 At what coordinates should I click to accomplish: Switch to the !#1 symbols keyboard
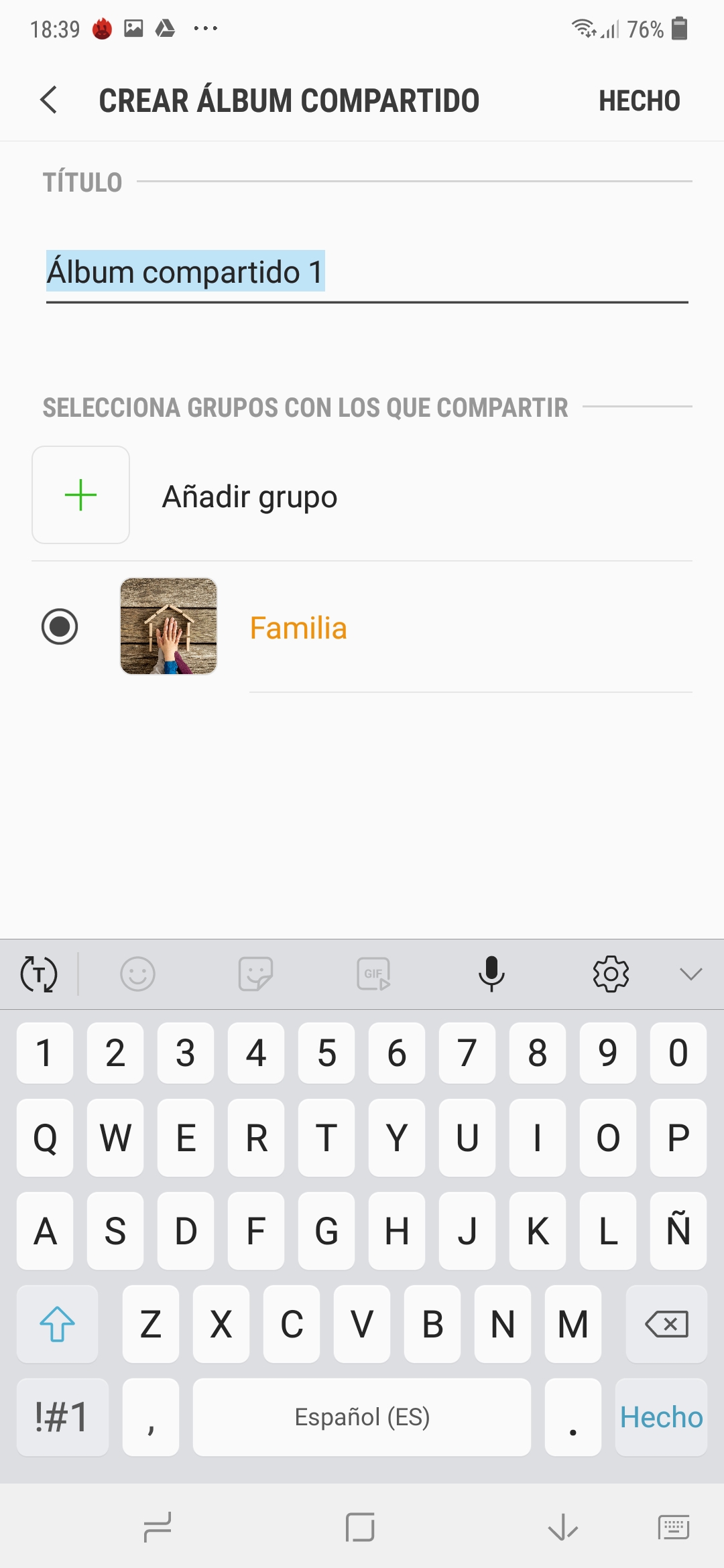(x=62, y=1417)
